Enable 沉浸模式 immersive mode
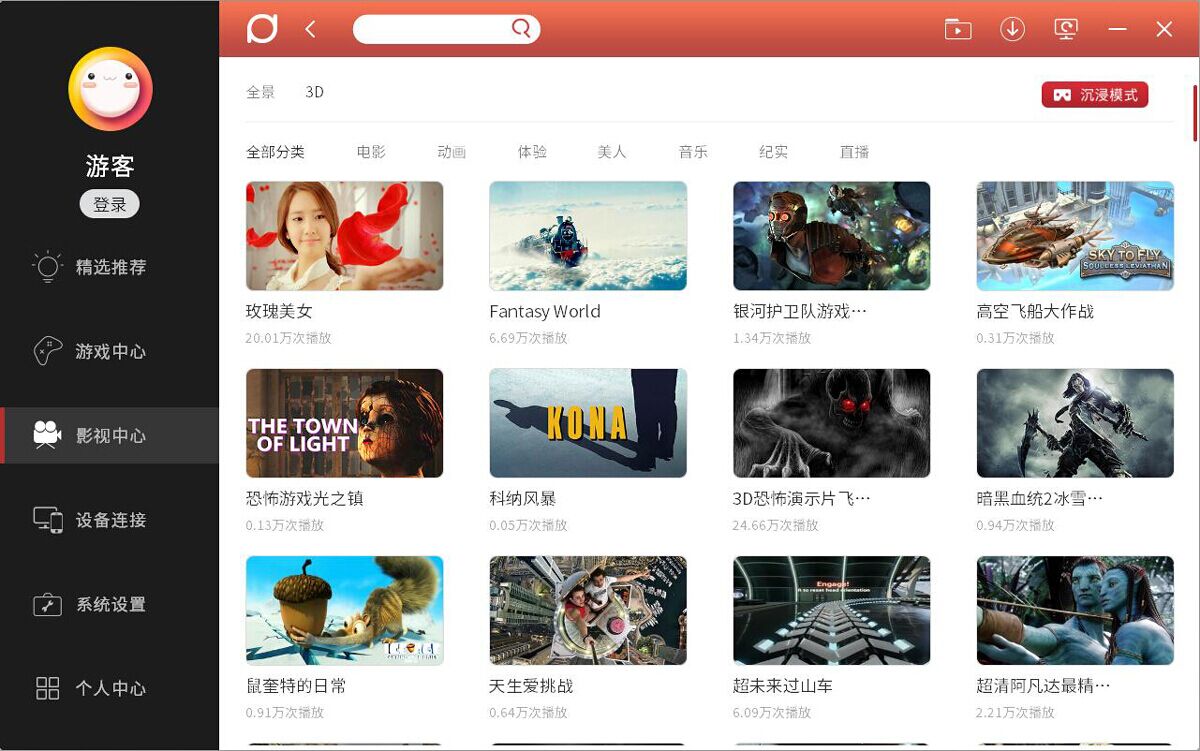This screenshot has height=751, width=1200. coord(1095,95)
